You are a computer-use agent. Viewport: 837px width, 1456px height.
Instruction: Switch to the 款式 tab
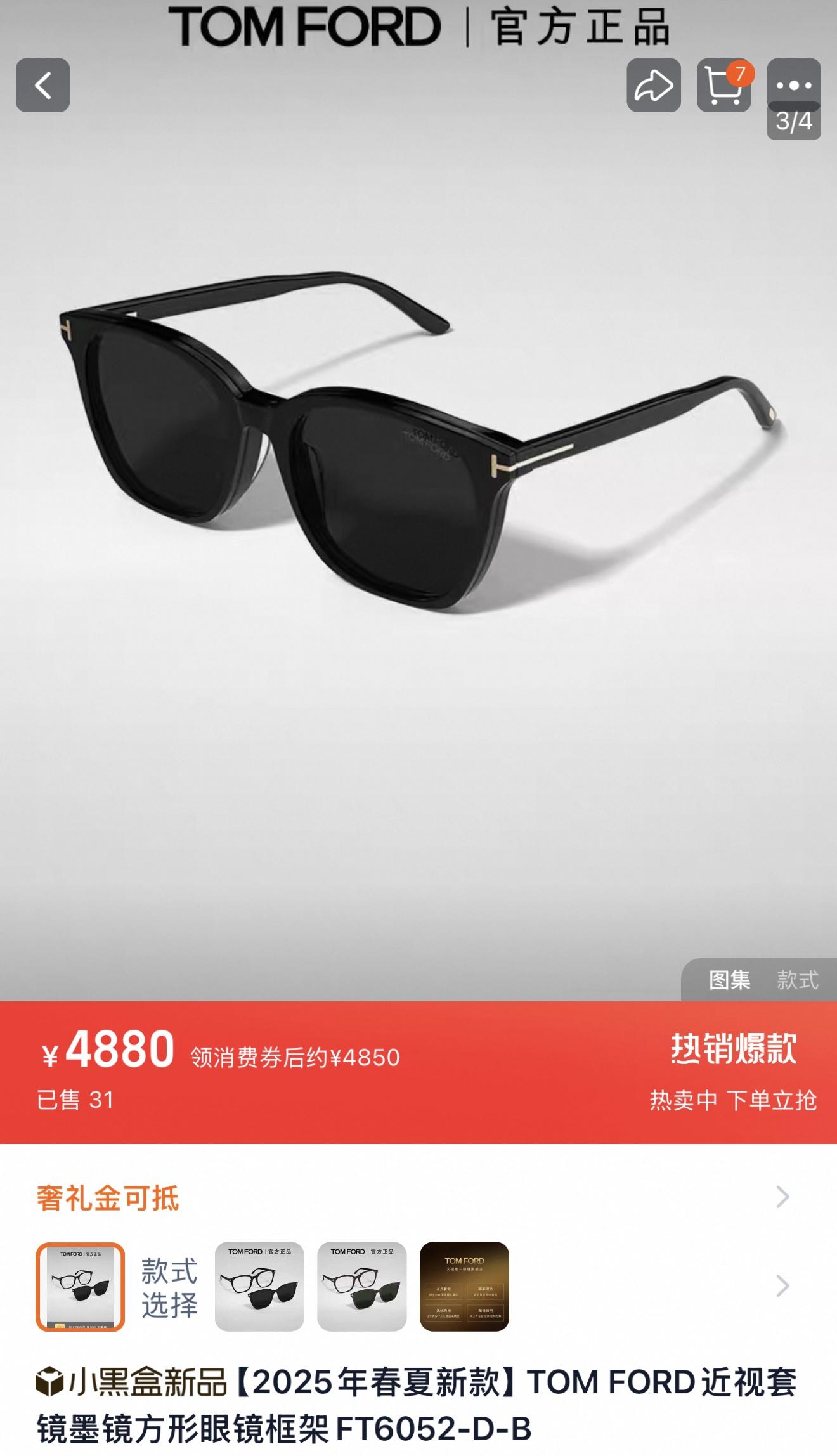(798, 980)
